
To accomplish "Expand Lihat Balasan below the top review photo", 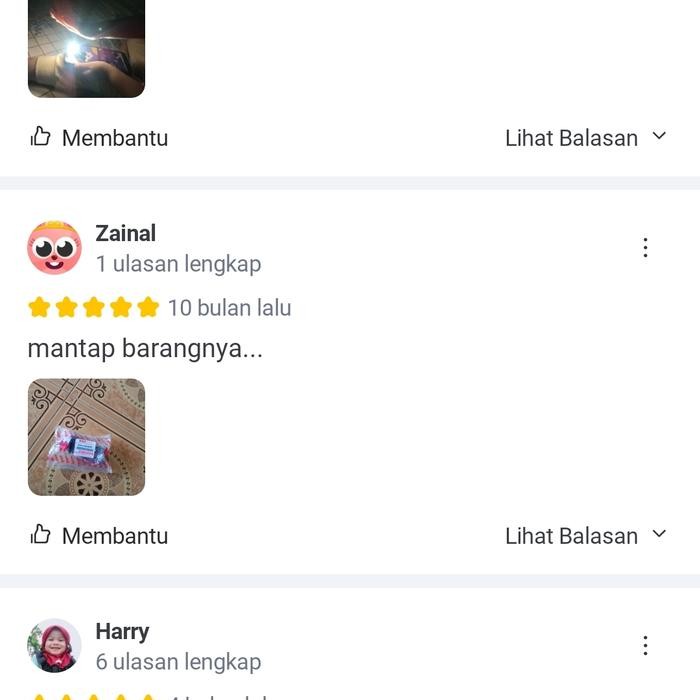I will (585, 137).
